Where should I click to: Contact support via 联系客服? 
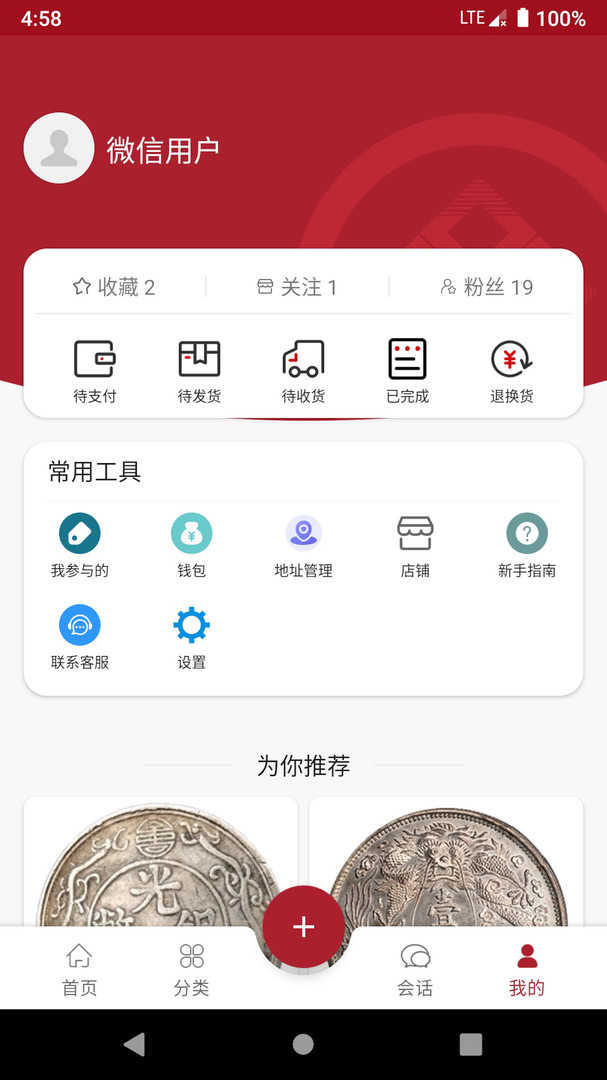(x=80, y=637)
